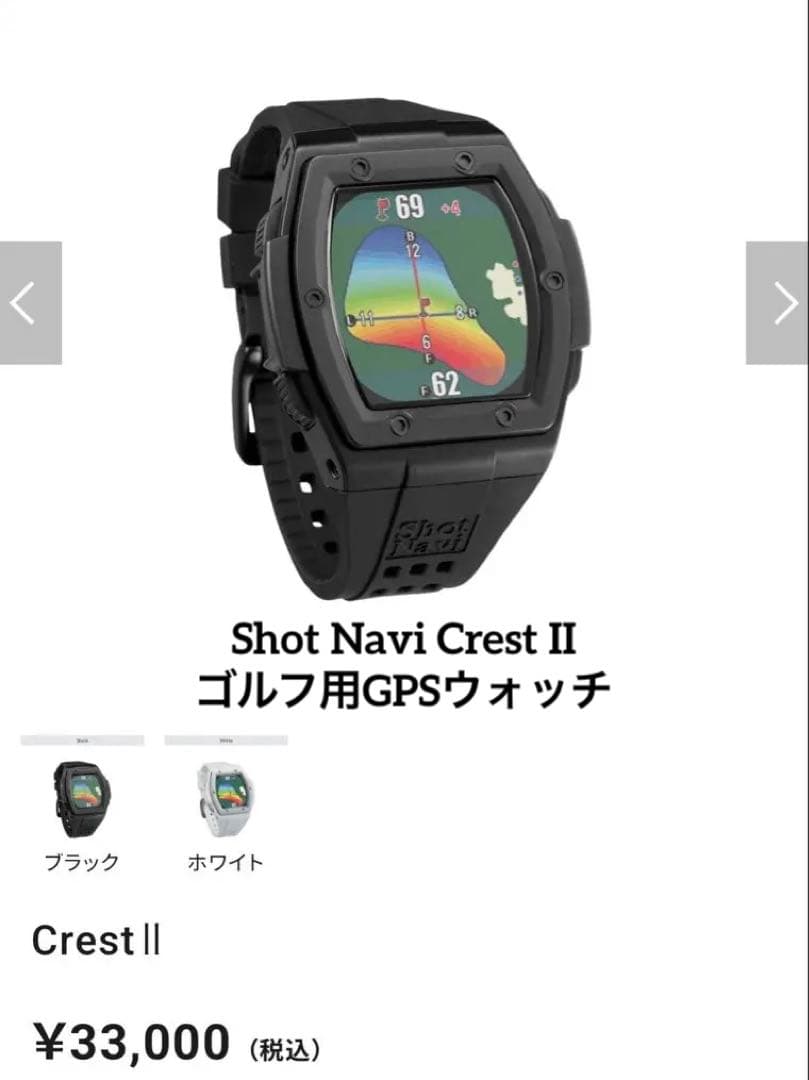Select the ブラック color option
This screenshot has width=809, height=1080.
pyautogui.click(x=82, y=800)
